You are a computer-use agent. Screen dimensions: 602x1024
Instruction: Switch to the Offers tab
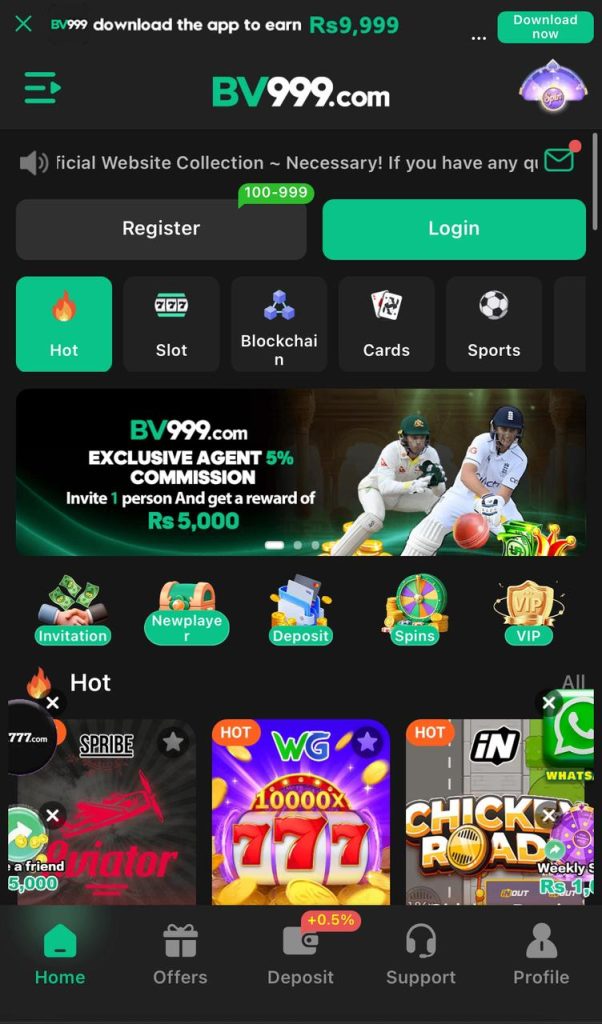180,956
